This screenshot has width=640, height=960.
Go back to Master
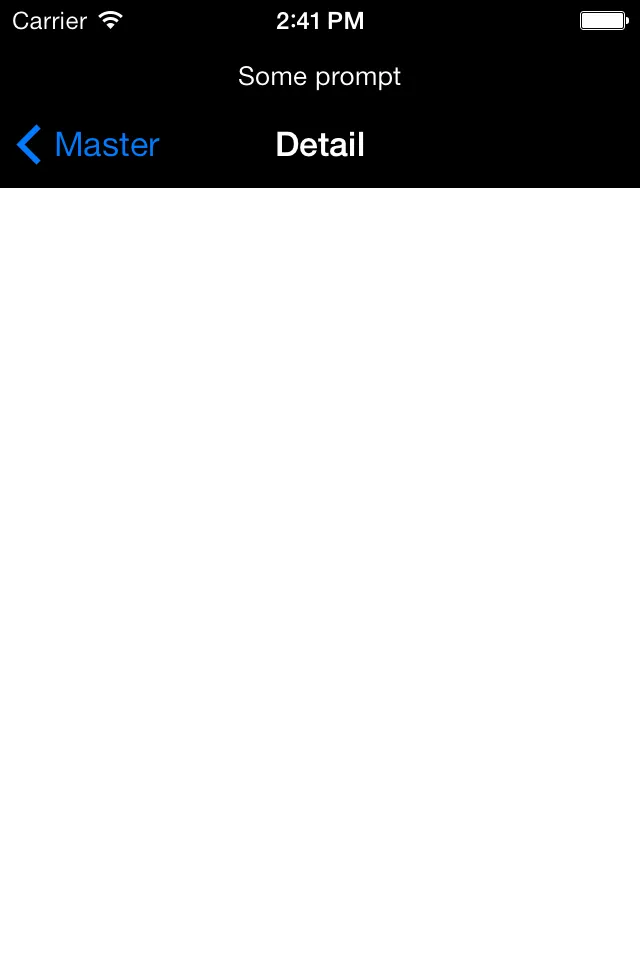click(x=88, y=145)
